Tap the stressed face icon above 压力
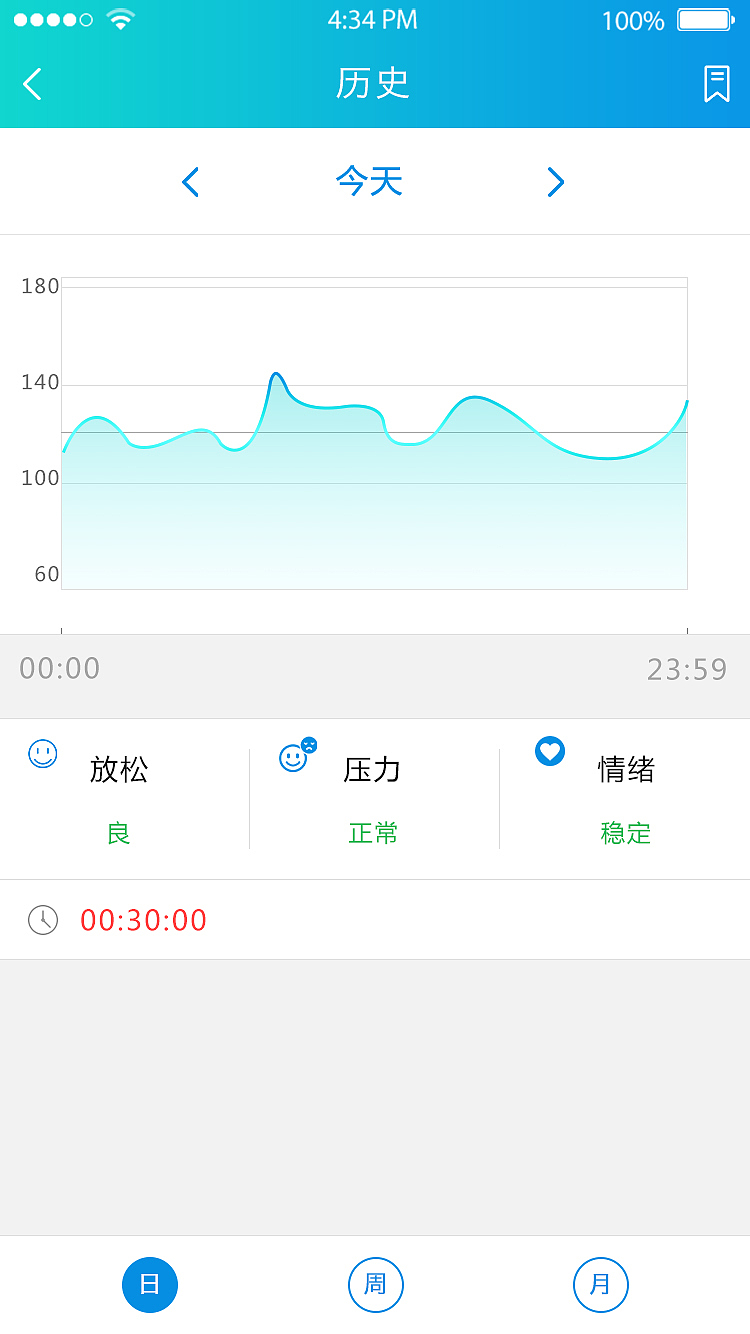The image size is (750, 1334). (x=293, y=758)
